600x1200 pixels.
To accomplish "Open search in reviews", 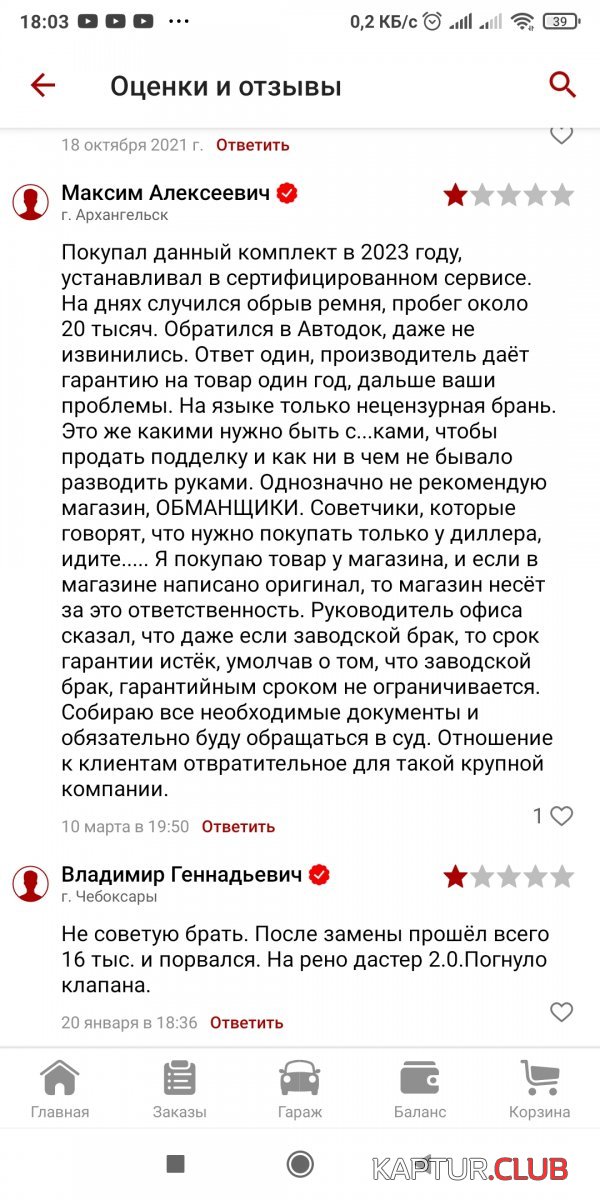I will pyautogui.click(x=563, y=85).
